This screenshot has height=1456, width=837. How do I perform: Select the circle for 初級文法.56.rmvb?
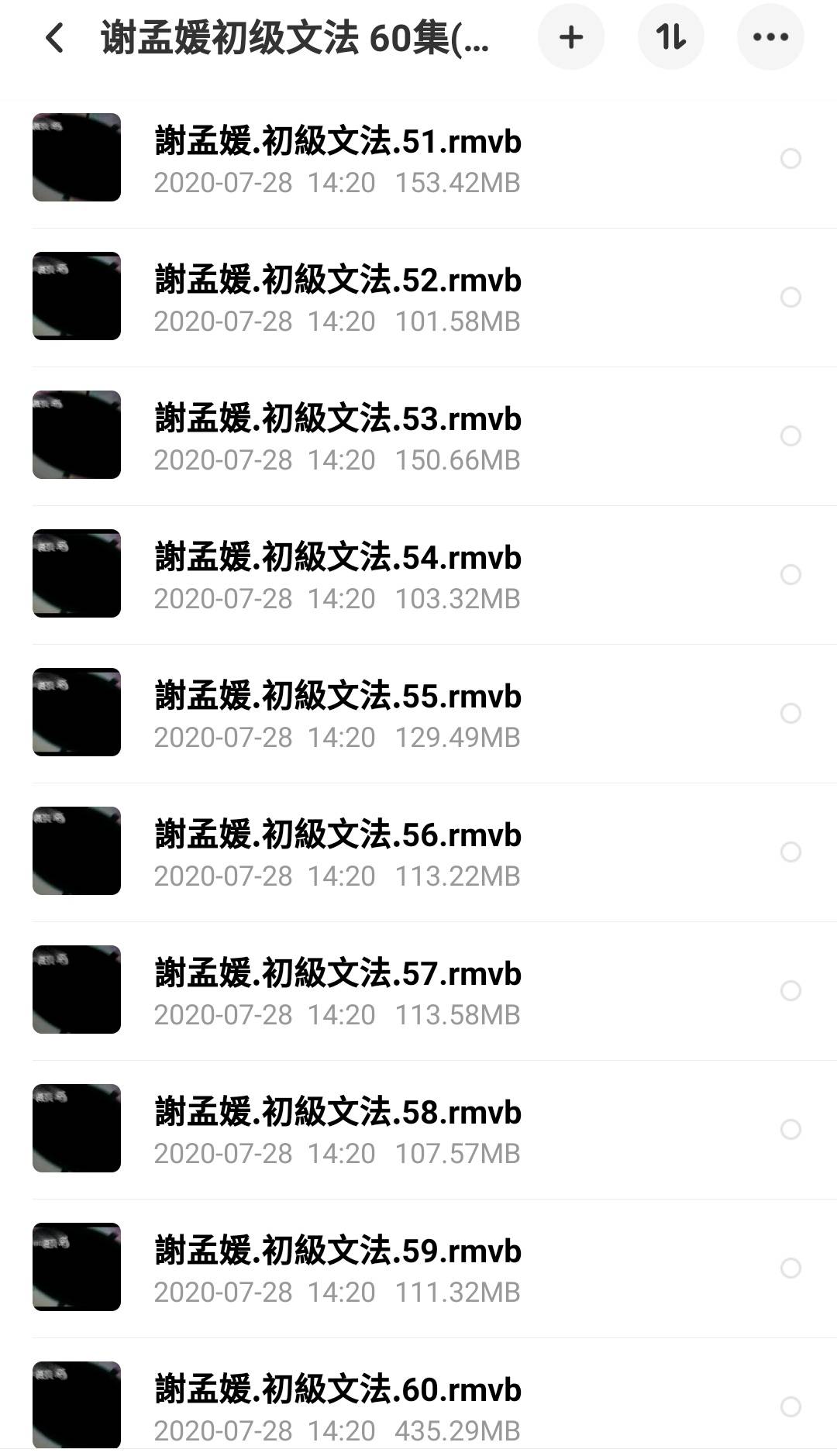point(790,852)
